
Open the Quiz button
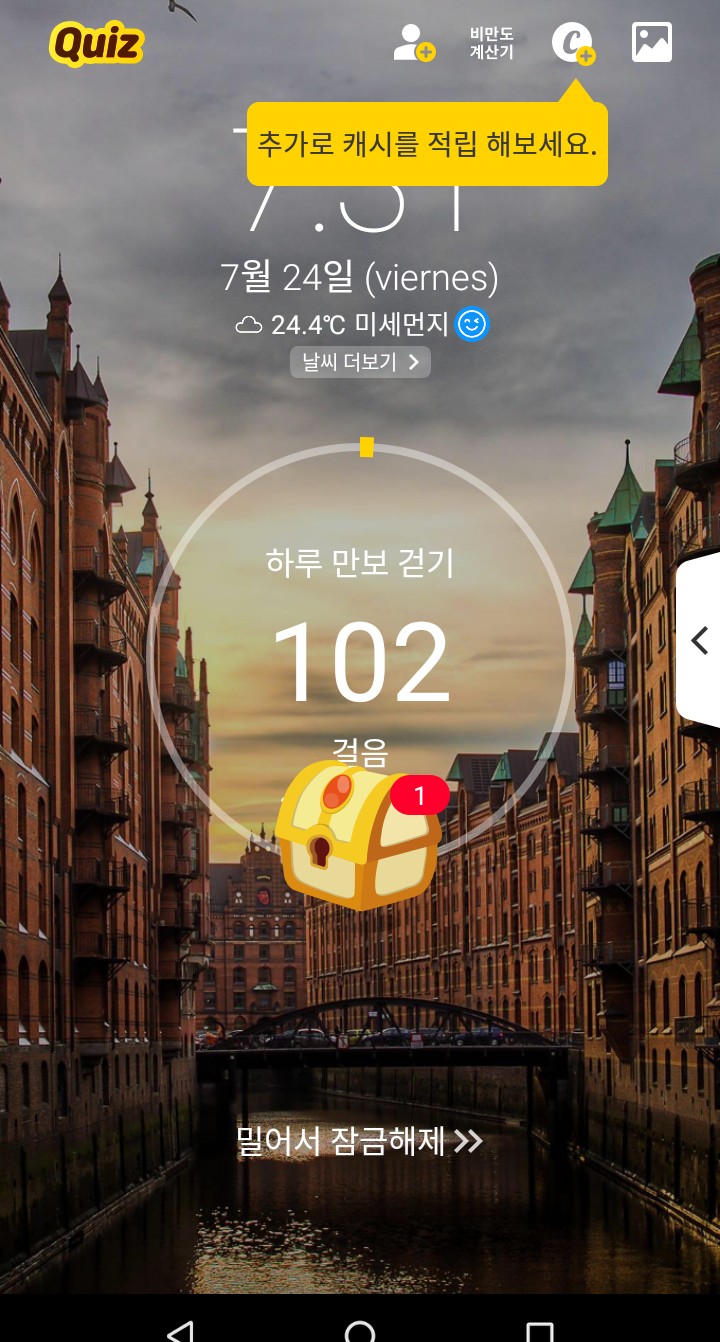click(x=96, y=44)
